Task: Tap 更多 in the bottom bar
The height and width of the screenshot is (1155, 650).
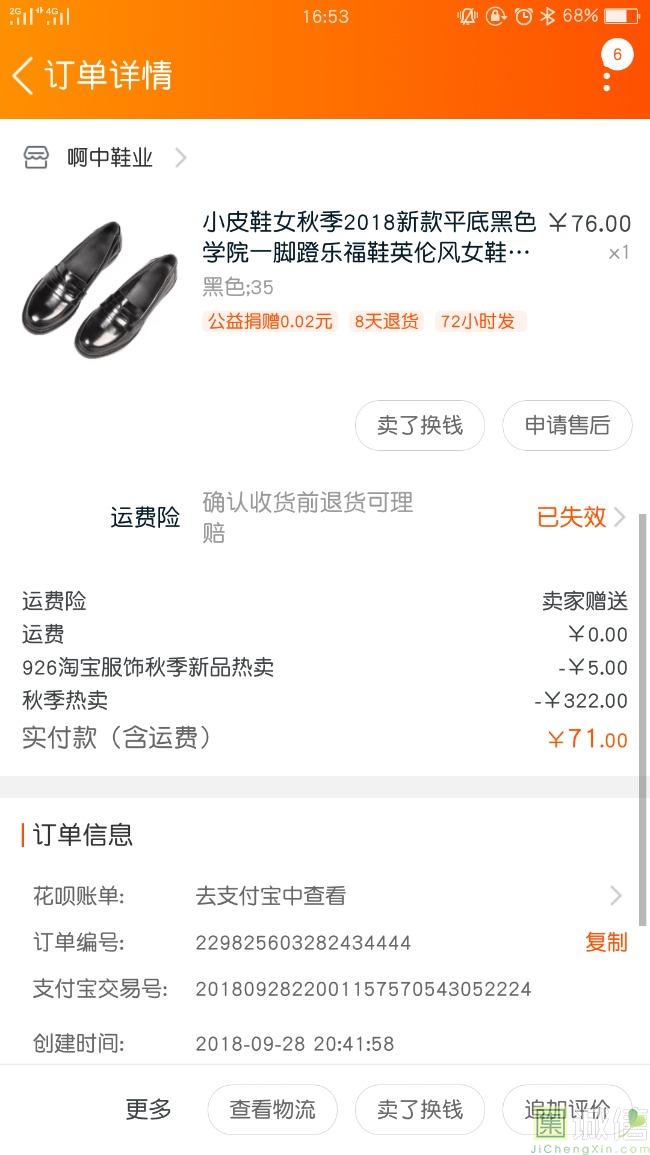Action: click(148, 1109)
